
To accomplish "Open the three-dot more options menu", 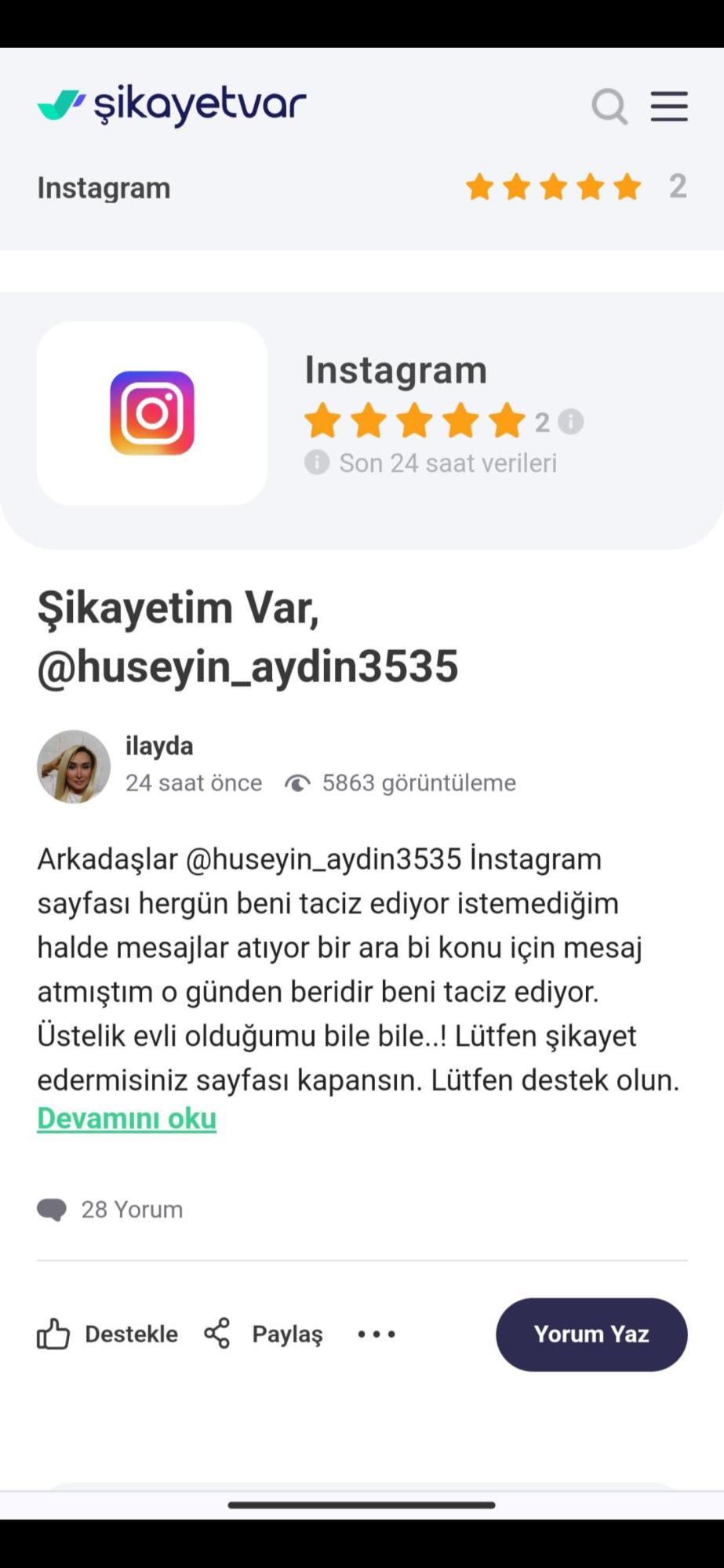I will (x=377, y=1334).
